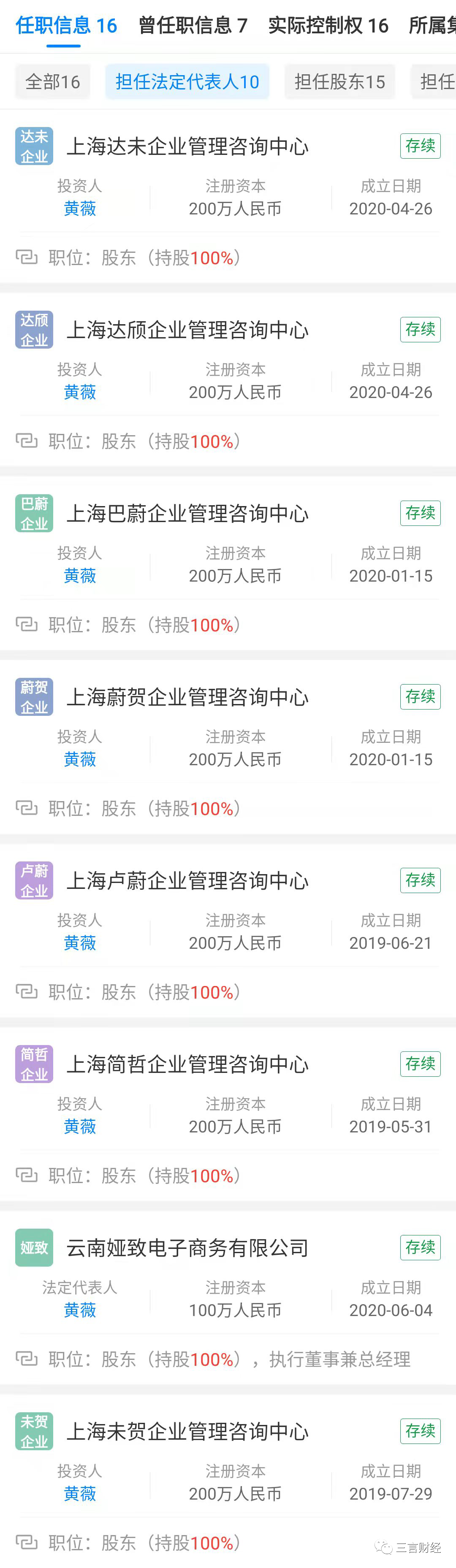View 上海巴蔚企业管理咨询中心 details

(x=187, y=515)
